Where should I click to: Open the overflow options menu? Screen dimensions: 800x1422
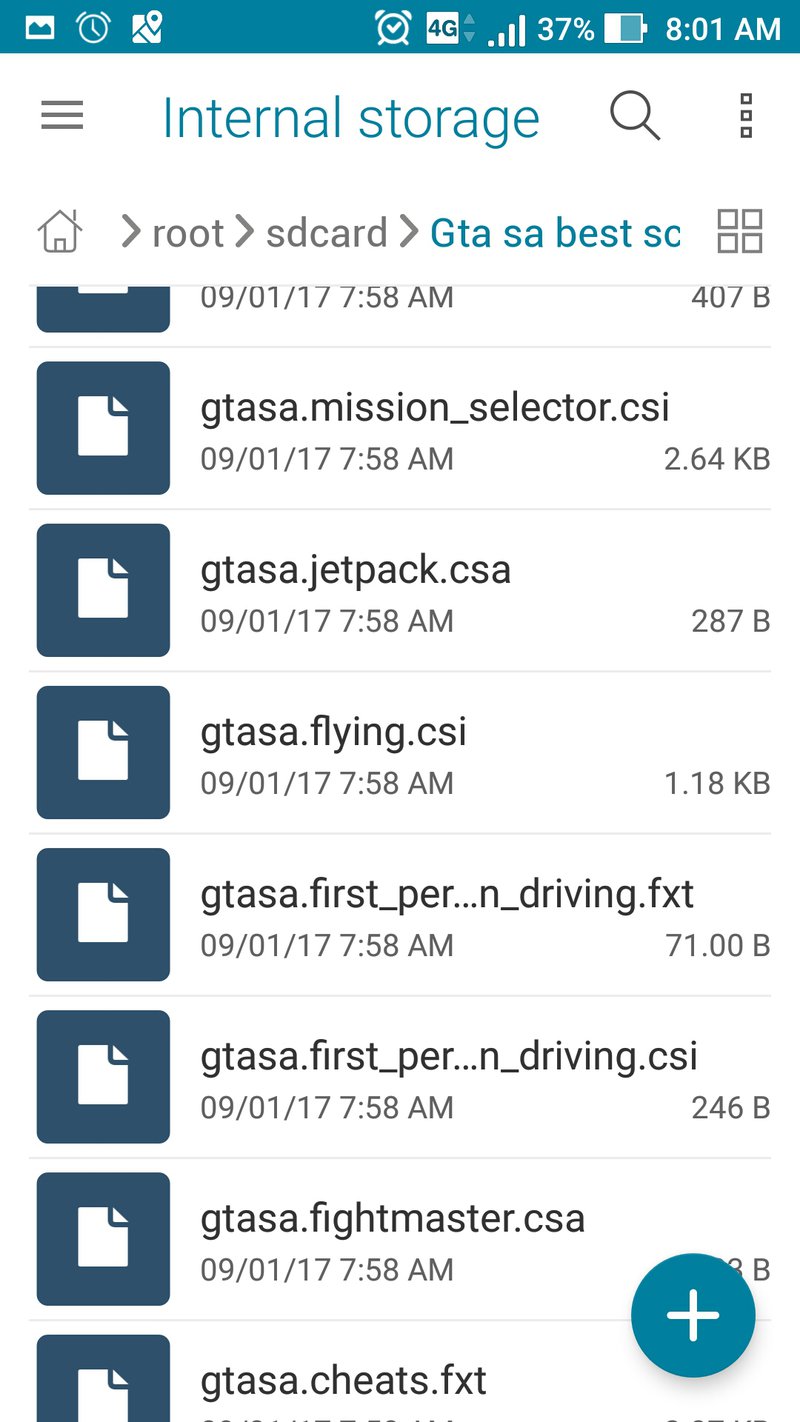click(745, 117)
